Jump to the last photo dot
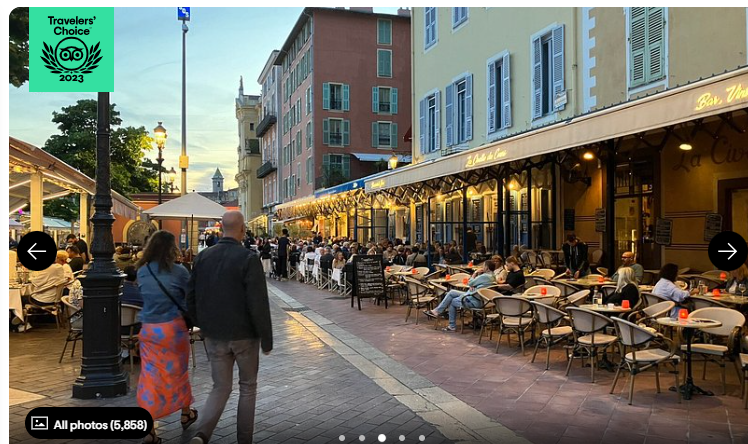 421,438
